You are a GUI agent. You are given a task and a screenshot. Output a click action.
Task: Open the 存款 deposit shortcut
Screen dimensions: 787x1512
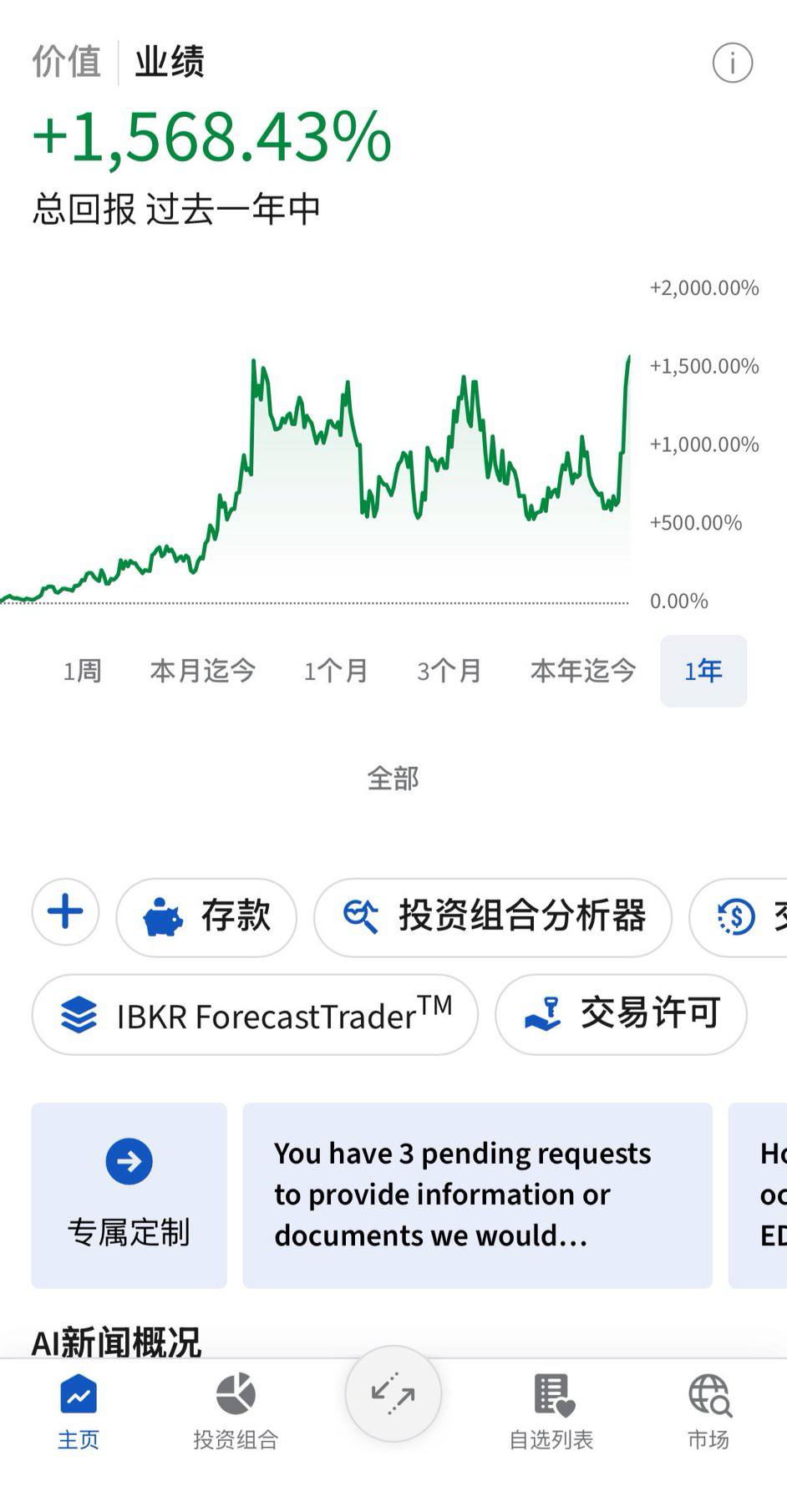(206, 917)
